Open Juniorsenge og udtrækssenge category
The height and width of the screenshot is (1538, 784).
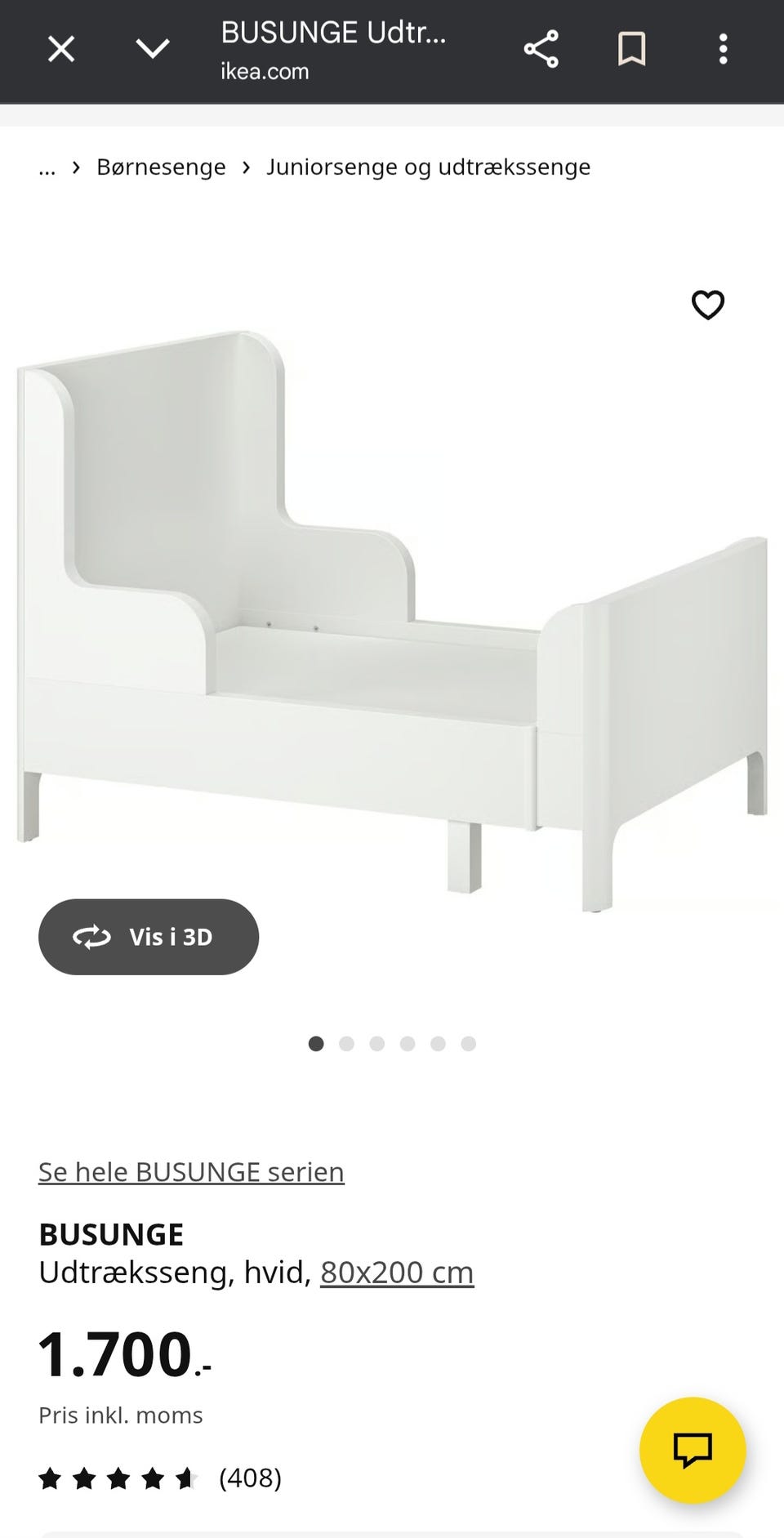pyautogui.click(x=428, y=167)
